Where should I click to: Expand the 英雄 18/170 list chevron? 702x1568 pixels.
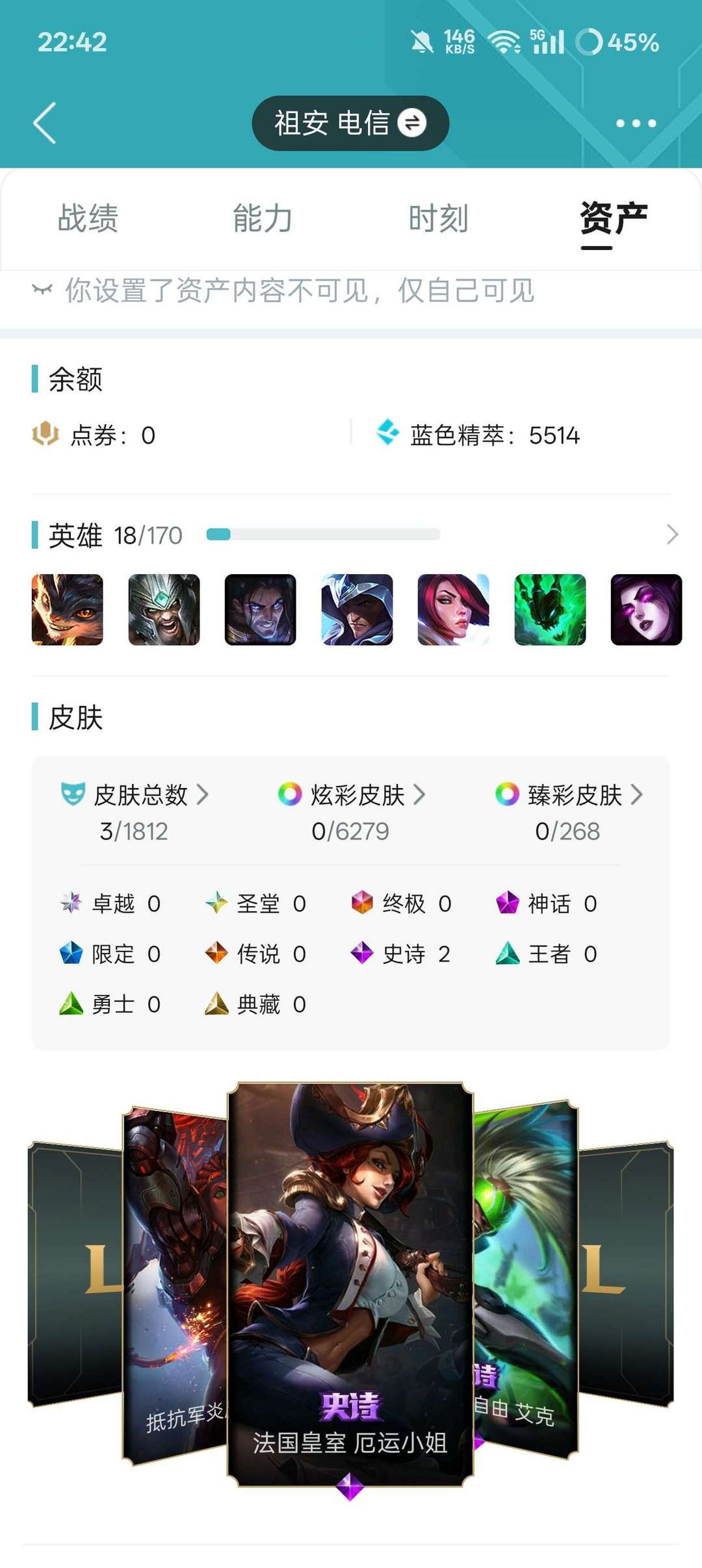coord(672,535)
